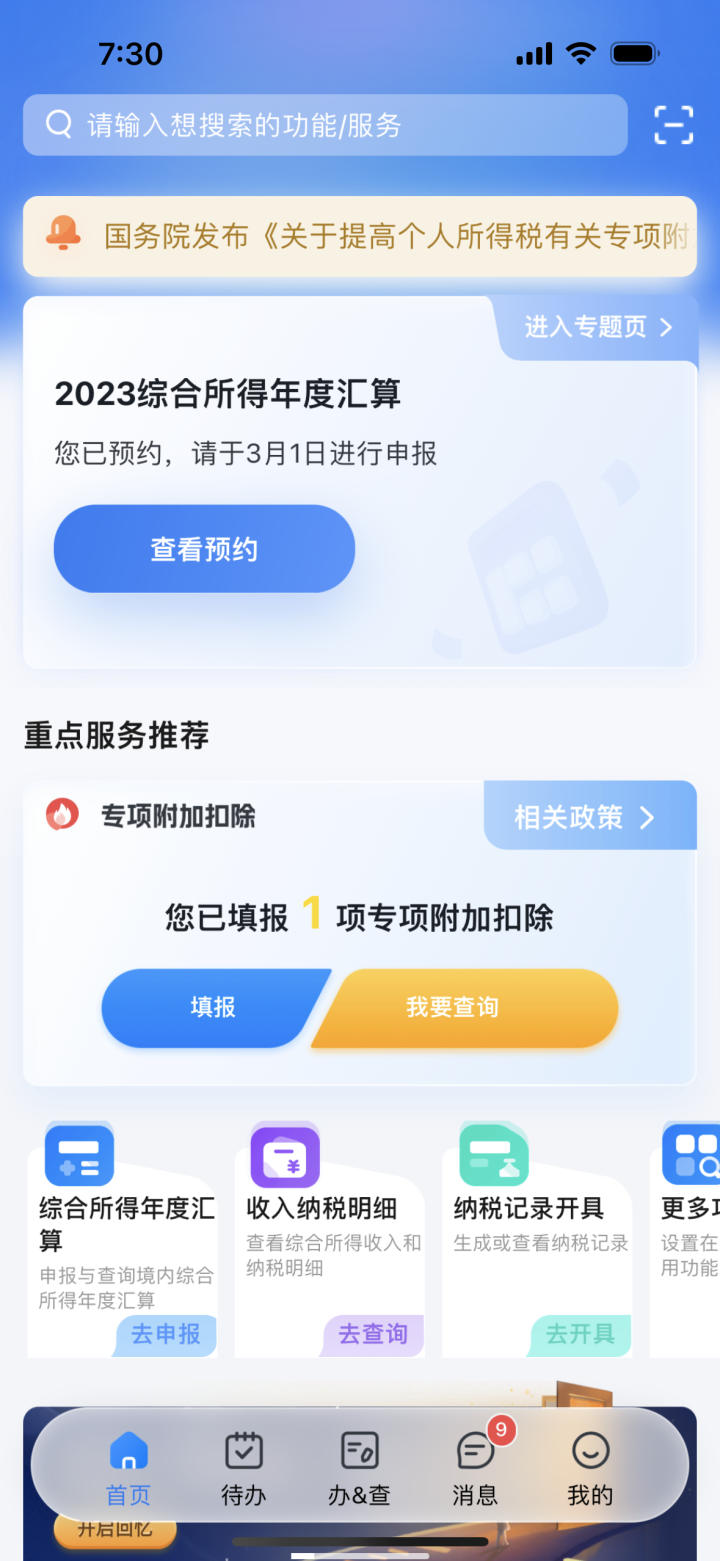Tap the search box for functions/services
Screen dimensions: 720x1561
click(x=325, y=125)
